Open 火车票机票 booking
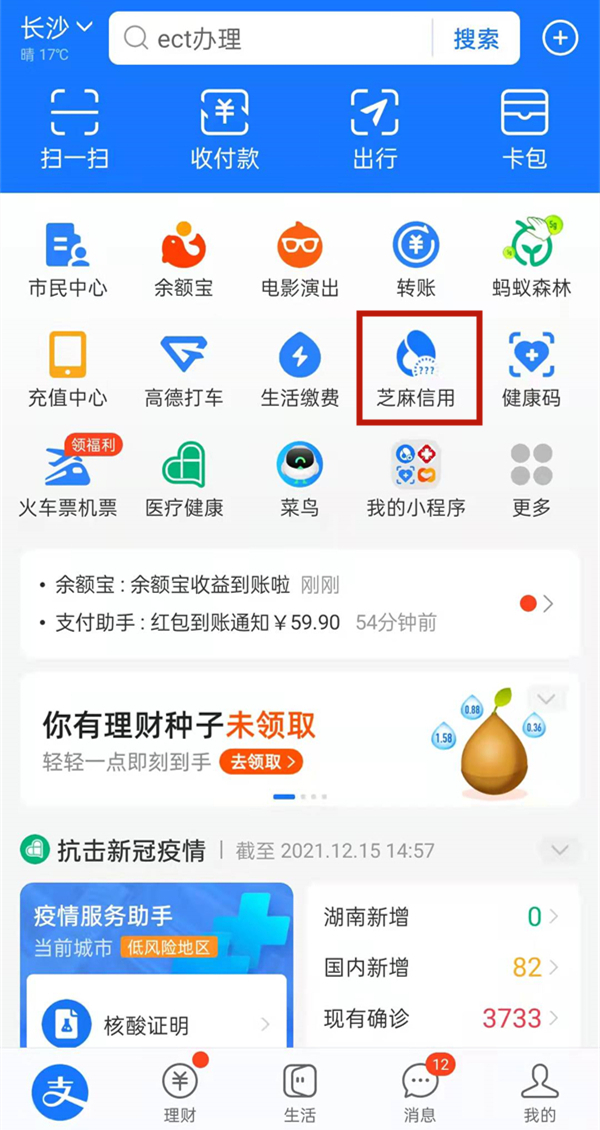The height and width of the screenshot is (1130, 600). coord(68,478)
